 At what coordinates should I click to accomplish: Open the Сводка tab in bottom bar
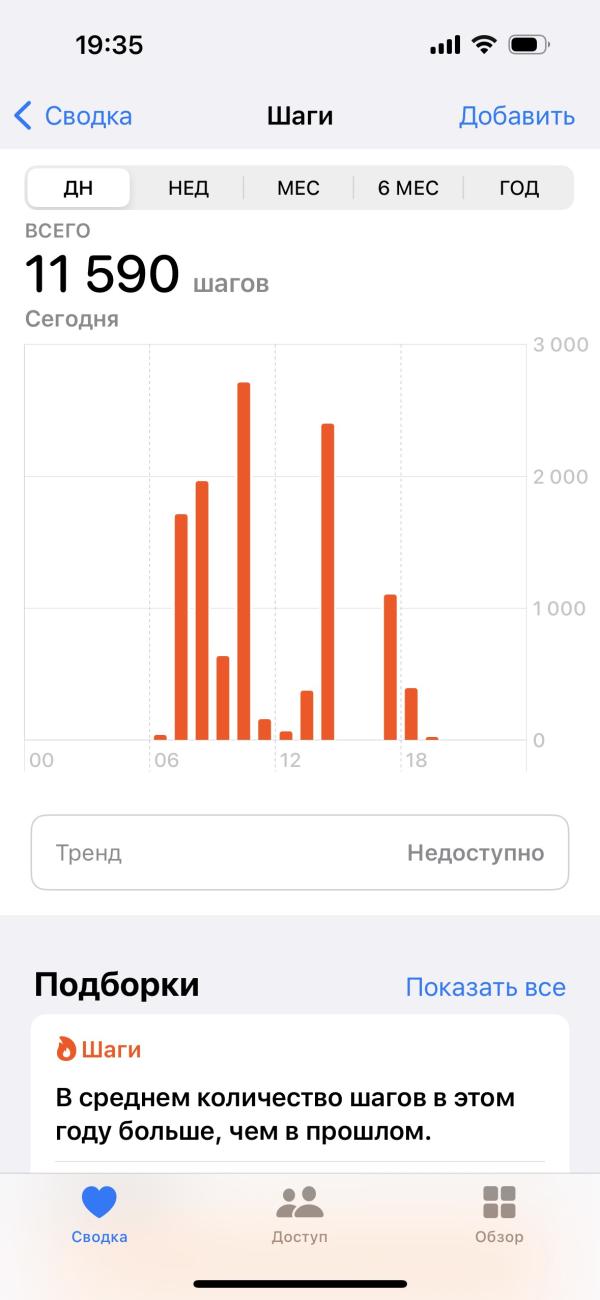pos(99,1213)
